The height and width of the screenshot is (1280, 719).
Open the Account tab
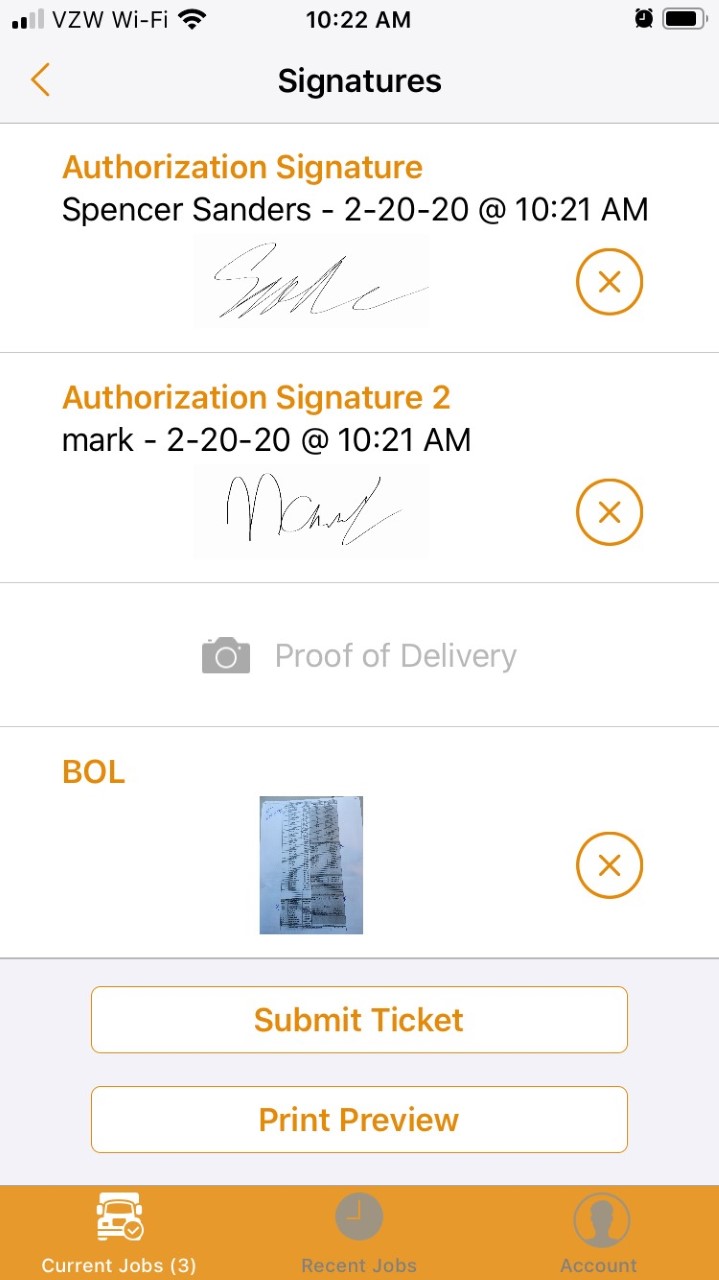coord(599,1233)
